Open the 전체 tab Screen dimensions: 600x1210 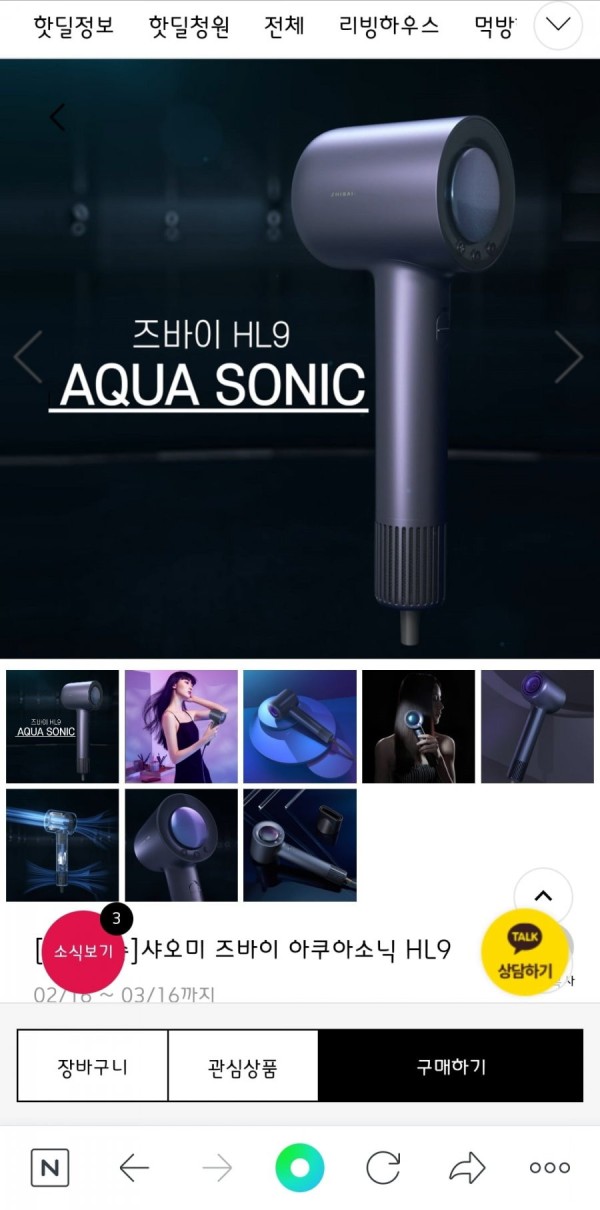(284, 27)
